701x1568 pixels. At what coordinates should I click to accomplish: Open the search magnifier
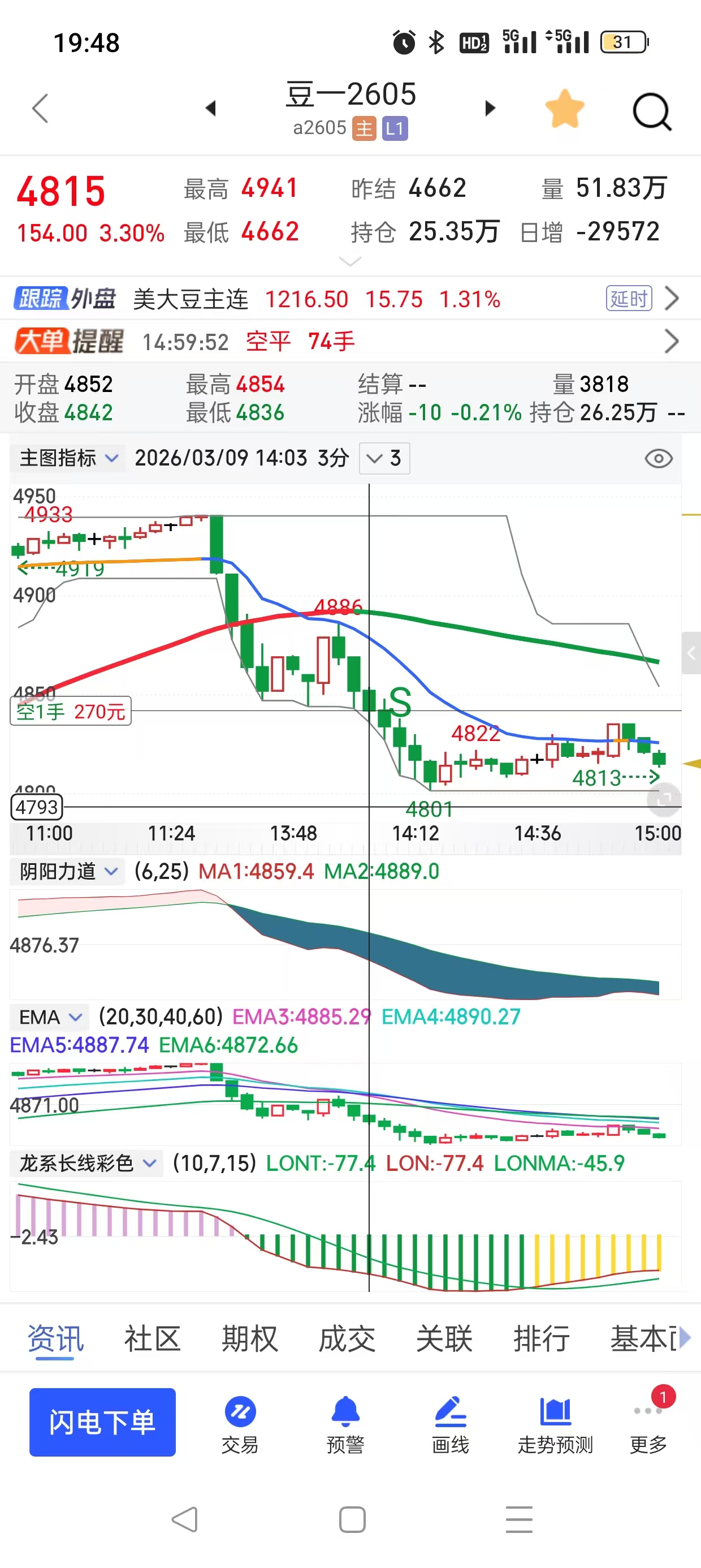(652, 111)
